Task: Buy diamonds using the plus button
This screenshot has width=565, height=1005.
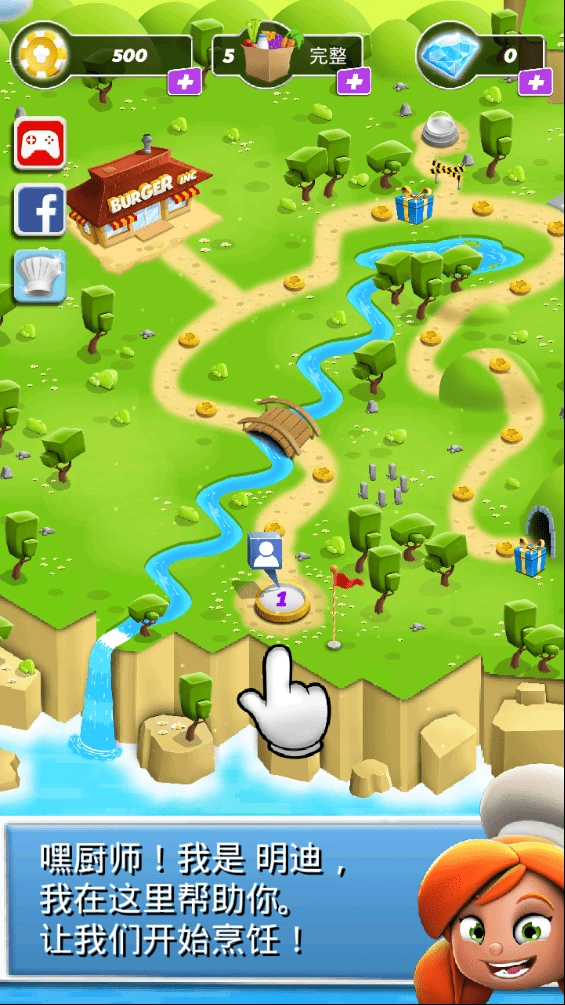Action: click(535, 81)
